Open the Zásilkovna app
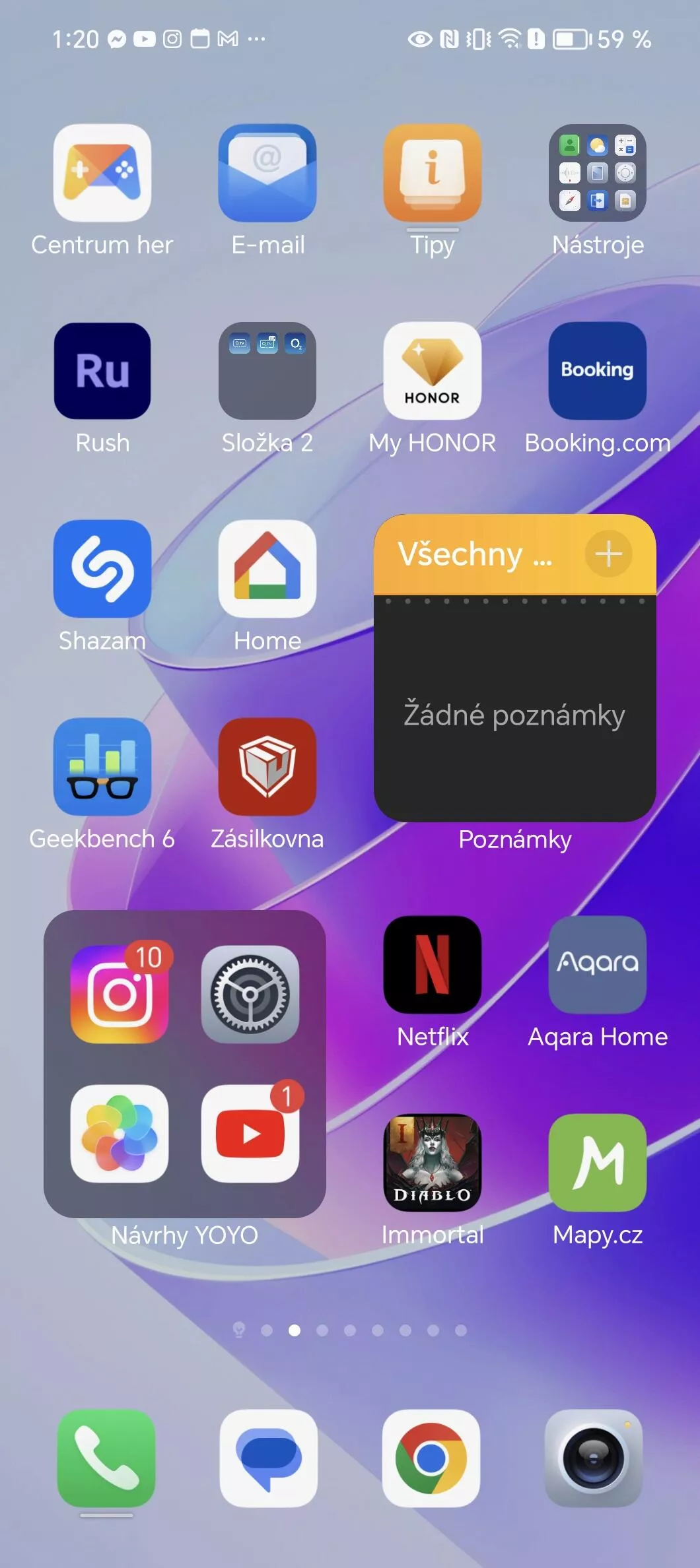The height and width of the screenshot is (1568, 700). [267, 767]
